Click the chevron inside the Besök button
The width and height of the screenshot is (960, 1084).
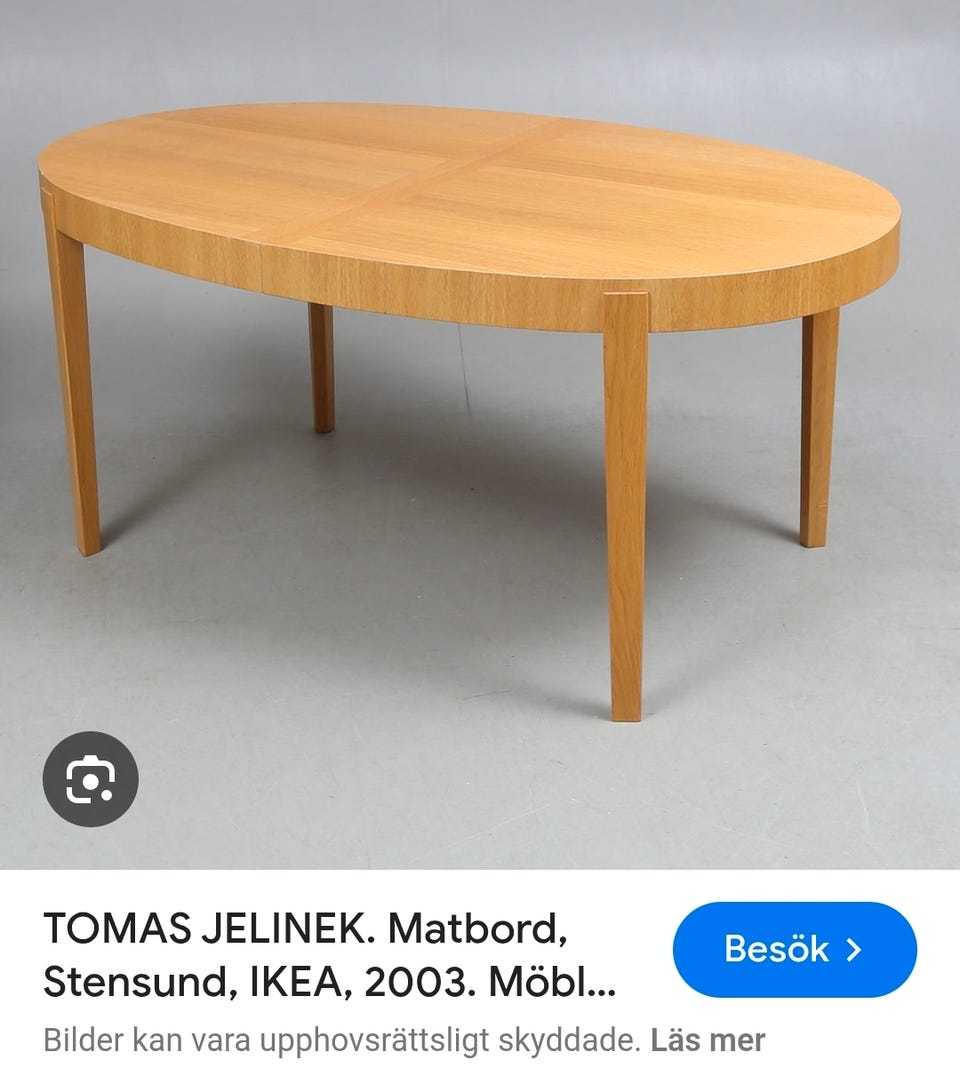(x=851, y=951)
